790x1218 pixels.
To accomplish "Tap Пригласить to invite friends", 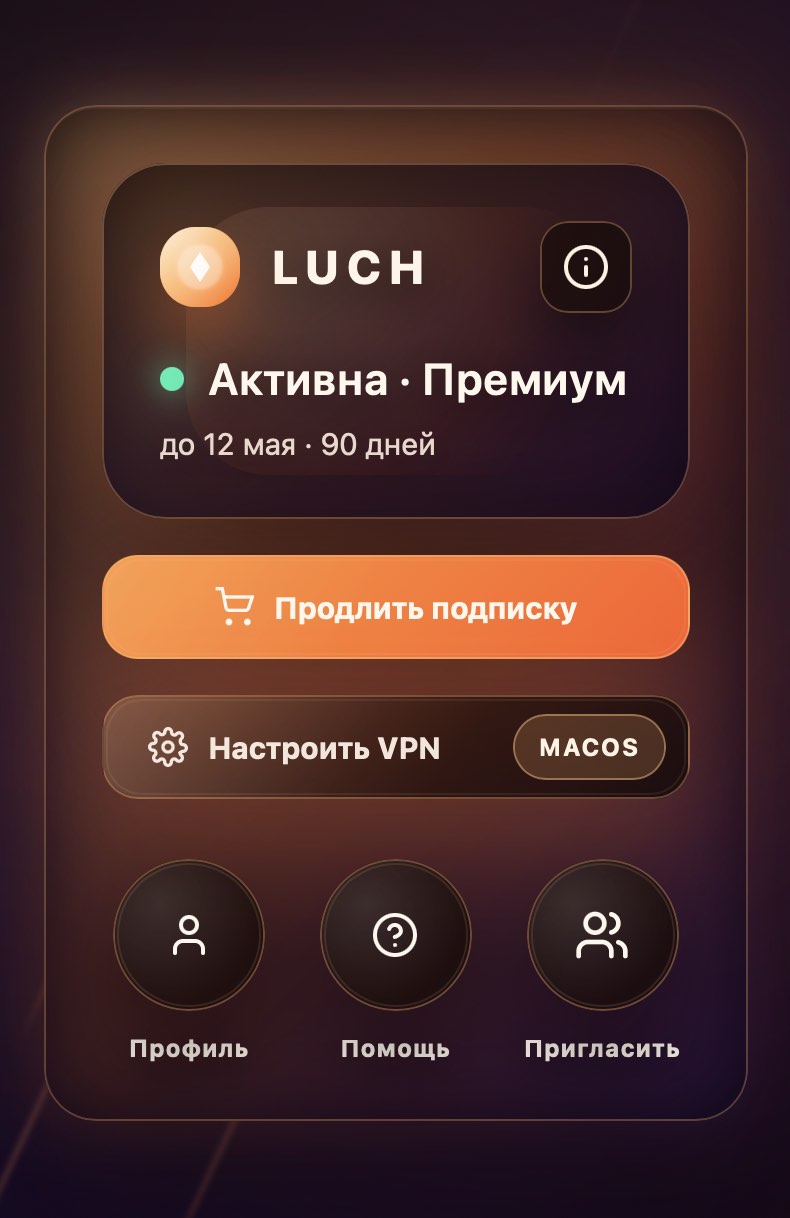I will pyautogui.click(x=602, y=936).
